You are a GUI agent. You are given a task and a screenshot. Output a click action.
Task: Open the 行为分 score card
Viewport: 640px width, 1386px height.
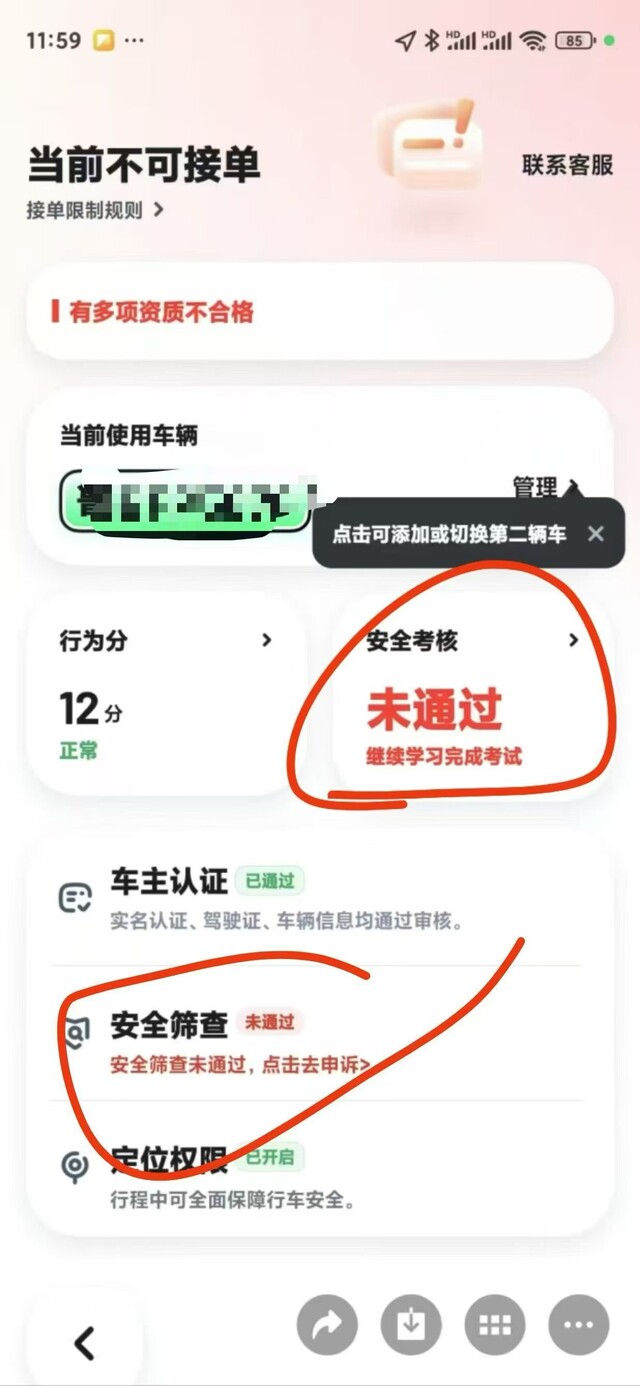[165, 690]
